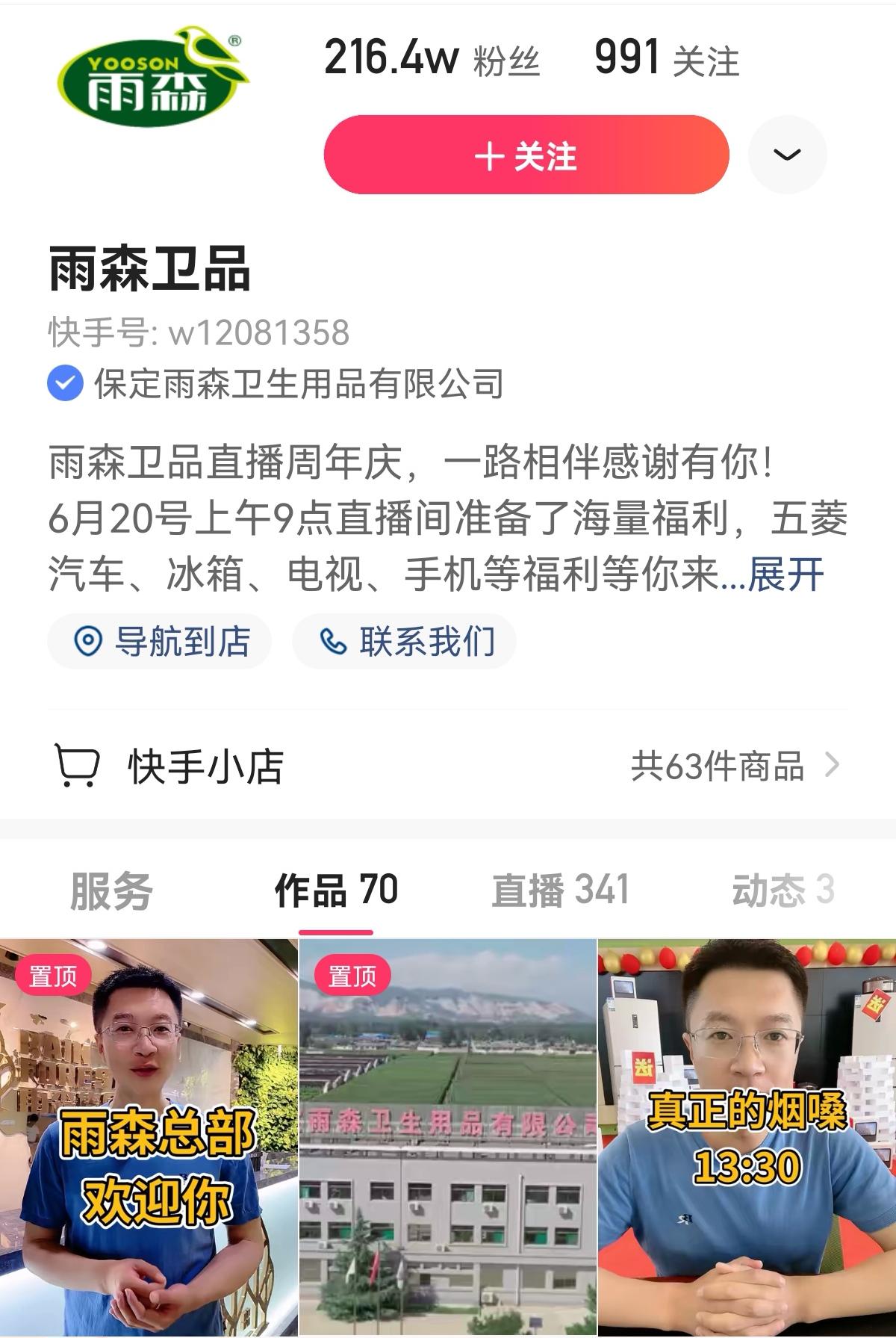
Task: Switch to the 直播 341 tab
Action: [560, 891]
